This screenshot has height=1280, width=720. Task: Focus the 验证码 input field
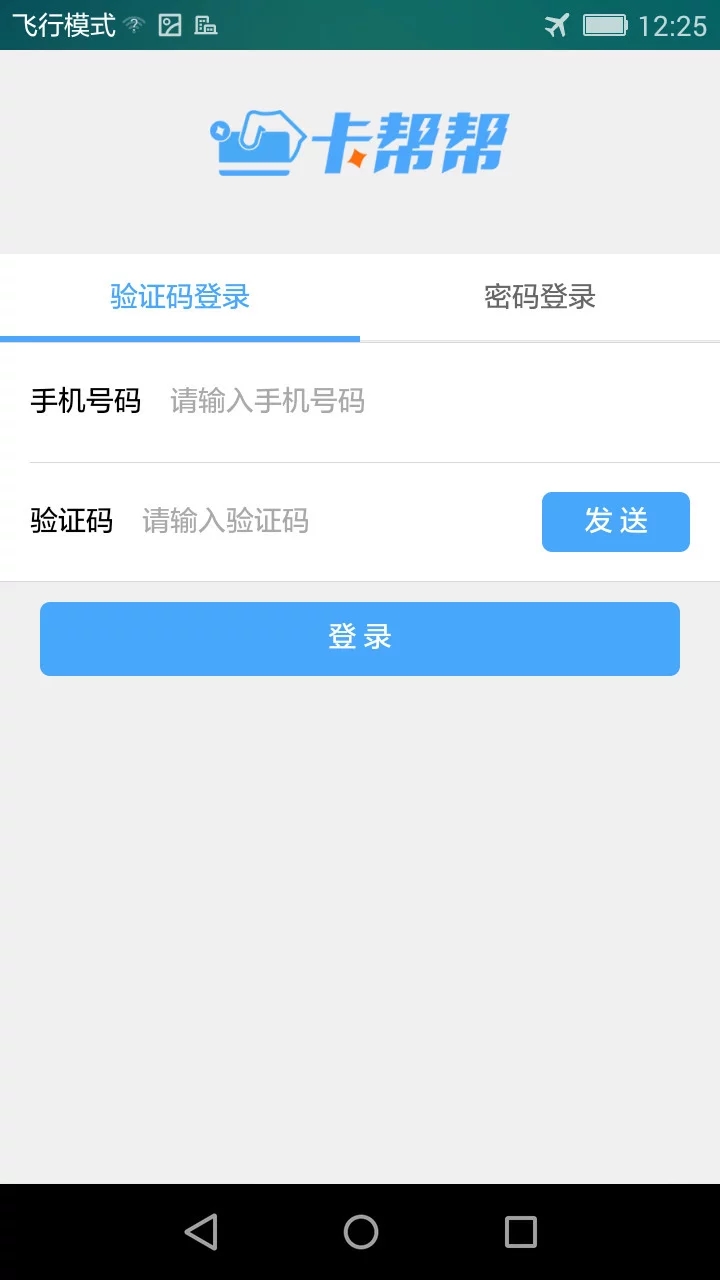coord(330,521)
